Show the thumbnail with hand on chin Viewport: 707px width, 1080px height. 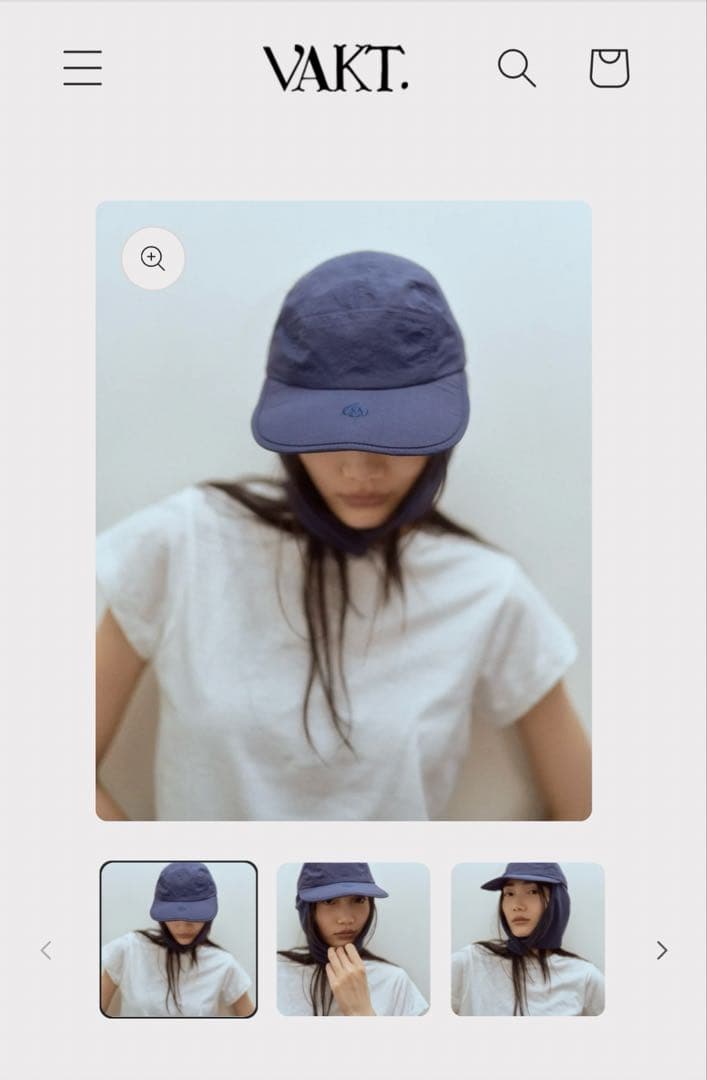pyautogui.click(x=353, y=939)
